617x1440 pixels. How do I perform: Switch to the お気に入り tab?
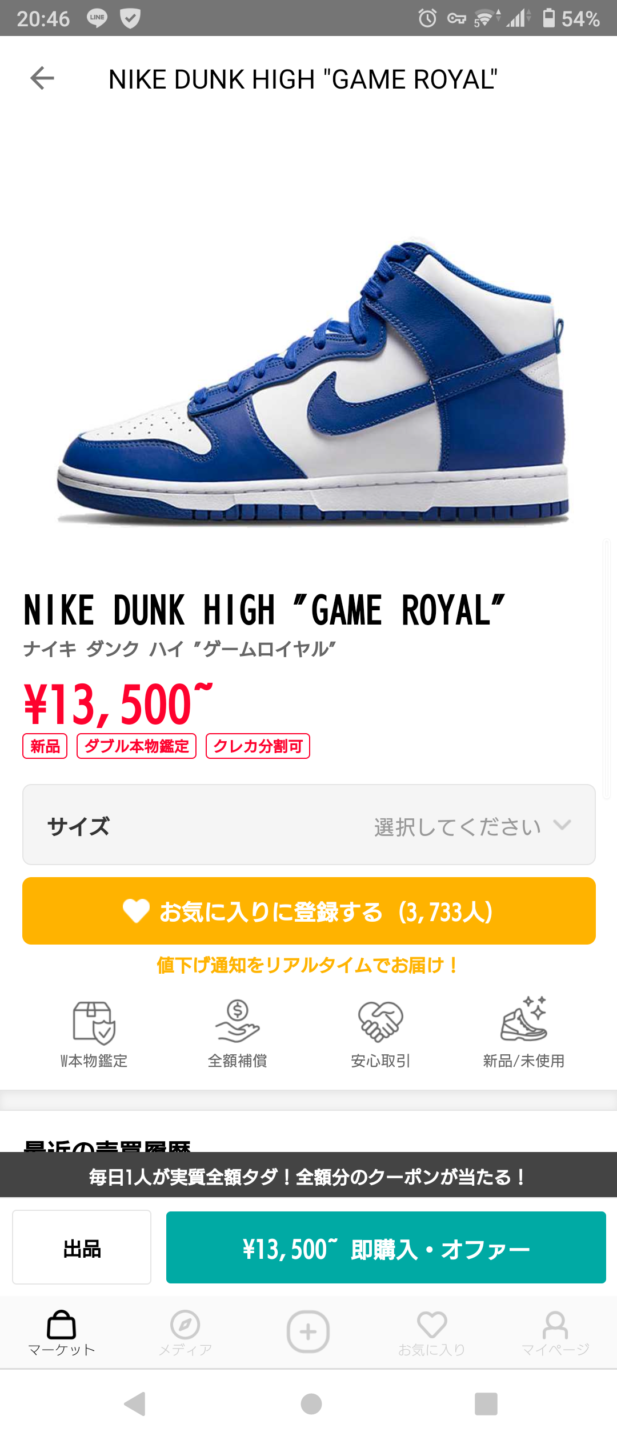click(x=431, y=1333)
